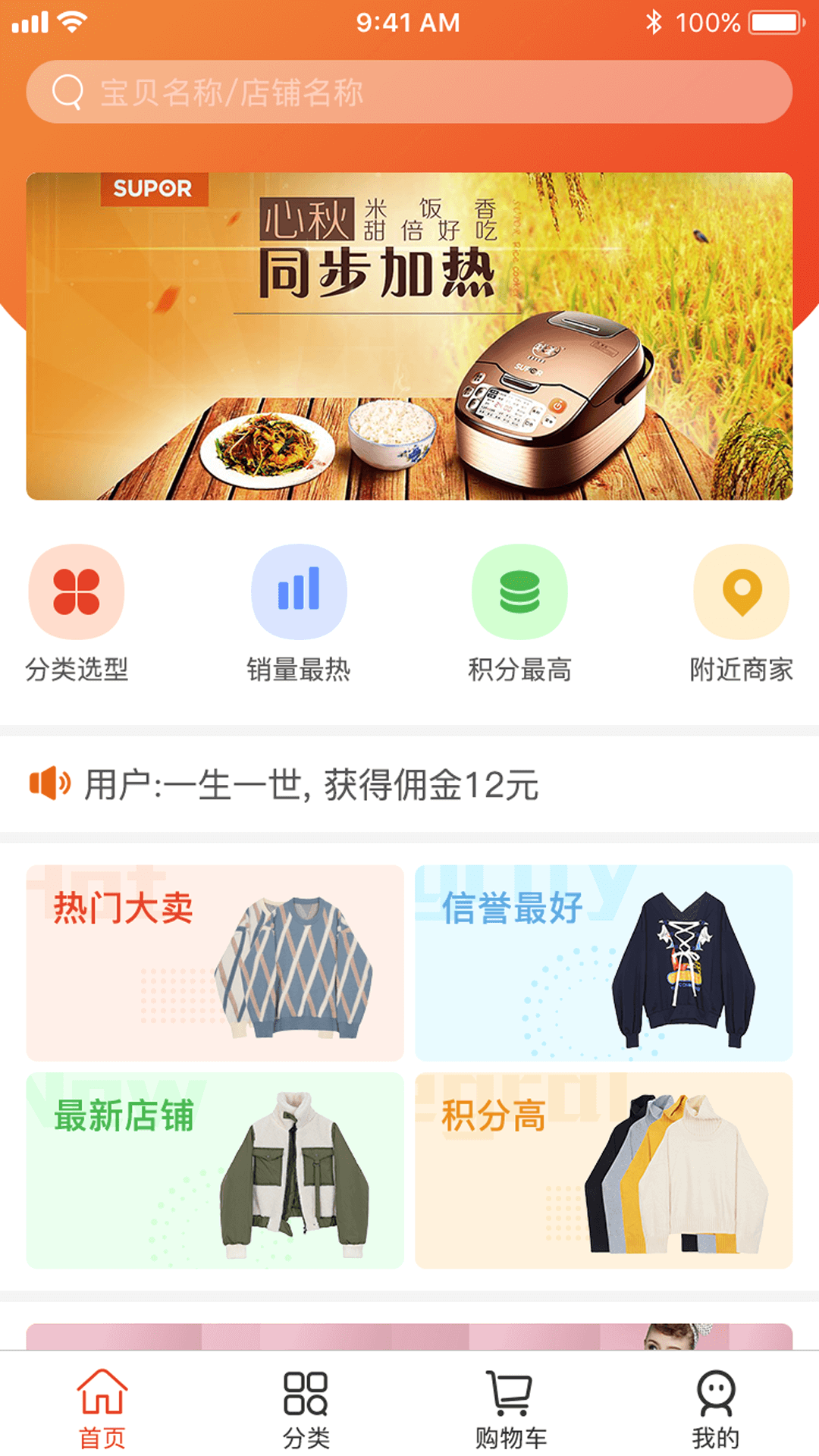Tap the magnifying glass search icon
Viewport: 819px width, 1456px height.
coord(69,91)
